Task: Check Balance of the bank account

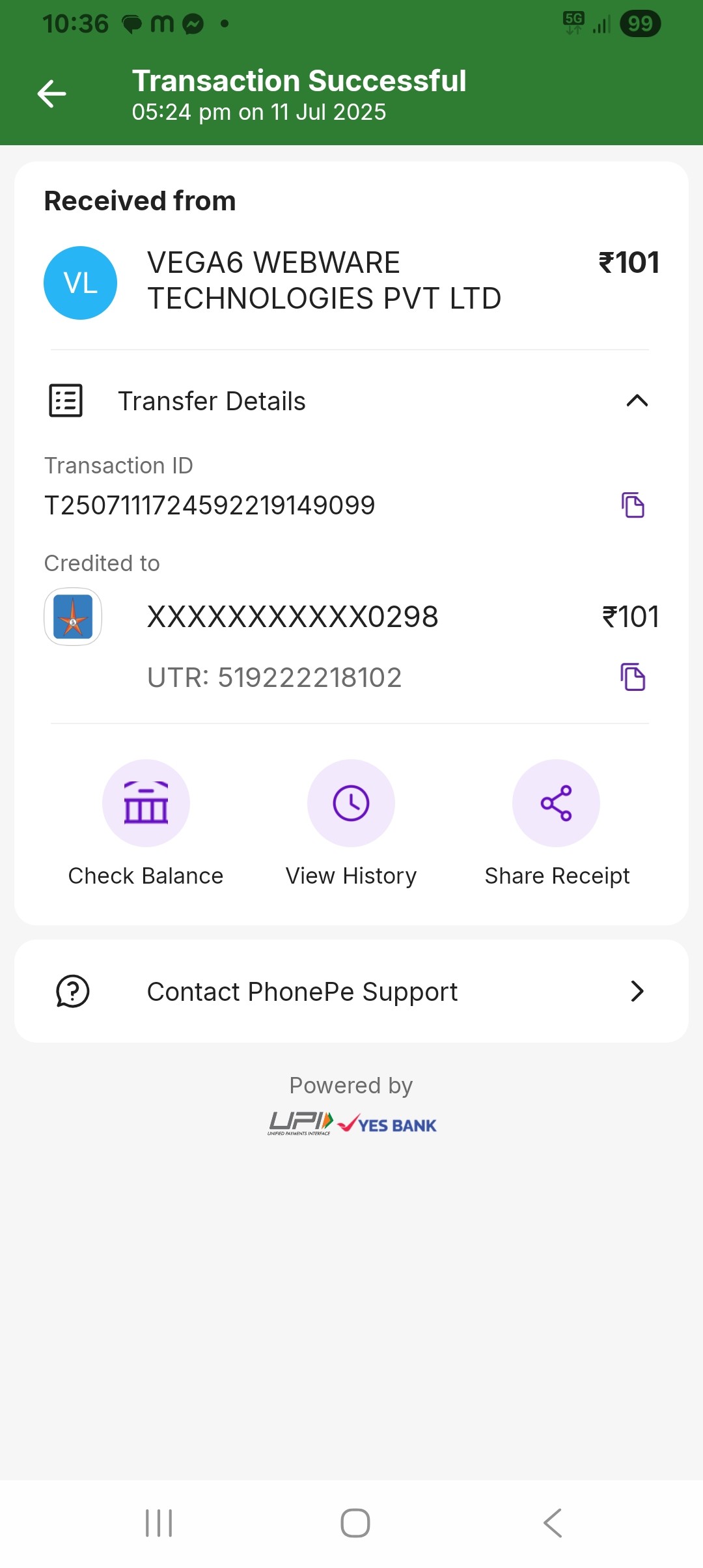Action: pos(146,804)
